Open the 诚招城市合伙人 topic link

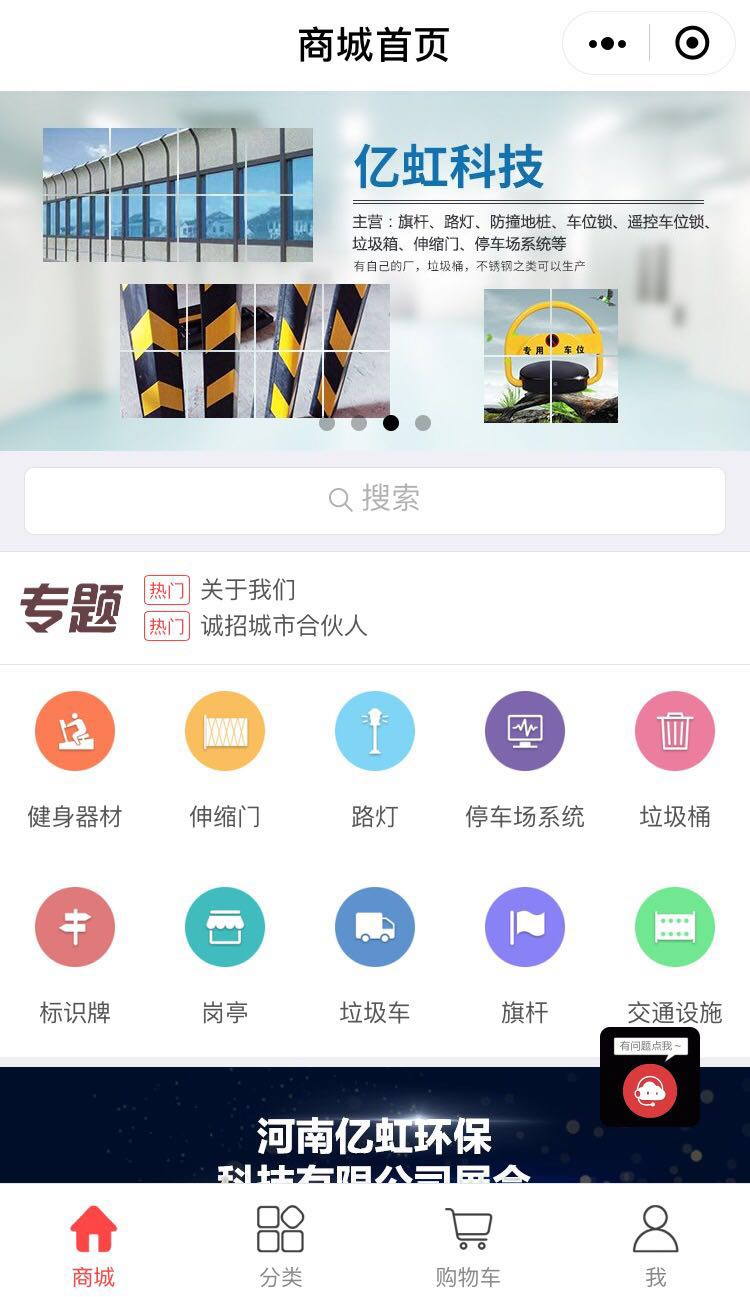pos(283,626)
